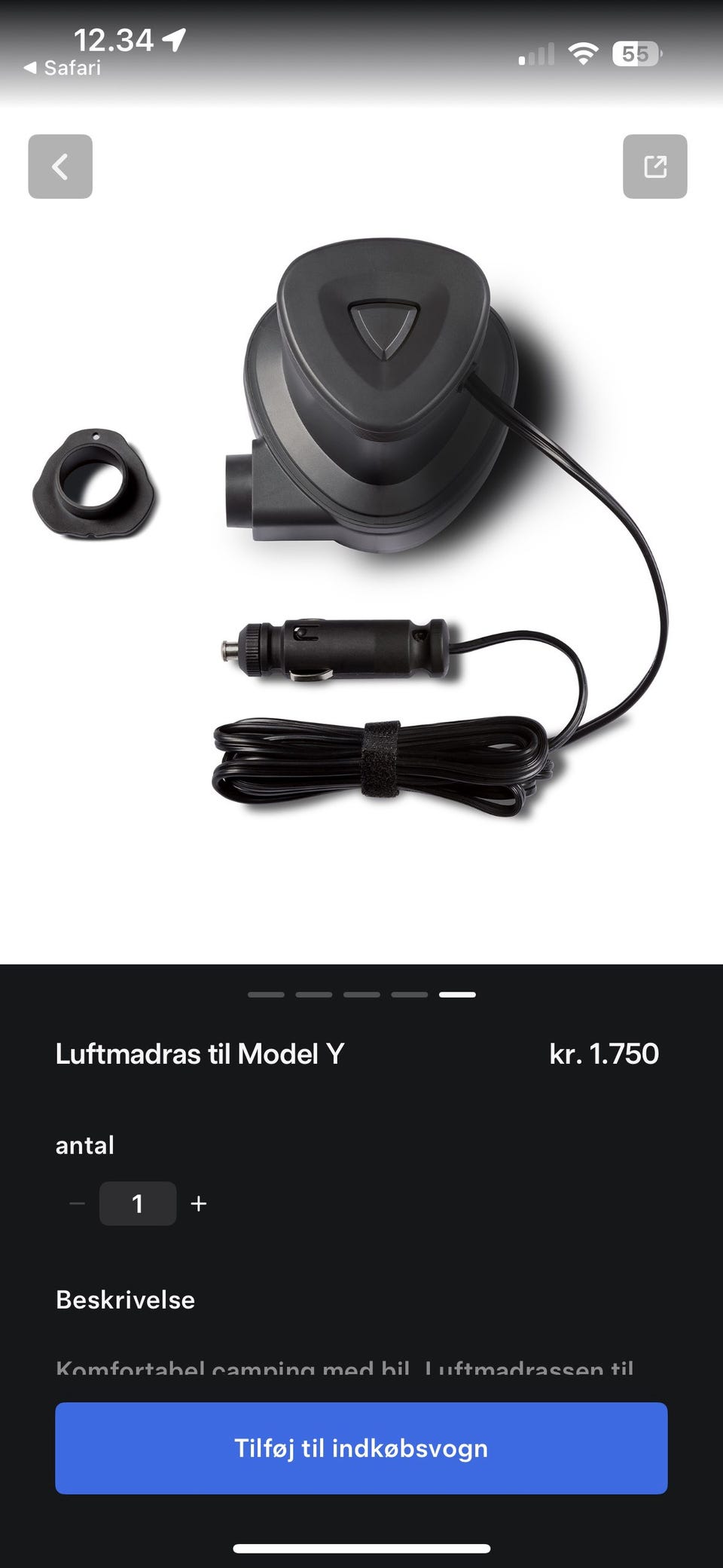Return to Safari from the status bar

tap(63, 68)
